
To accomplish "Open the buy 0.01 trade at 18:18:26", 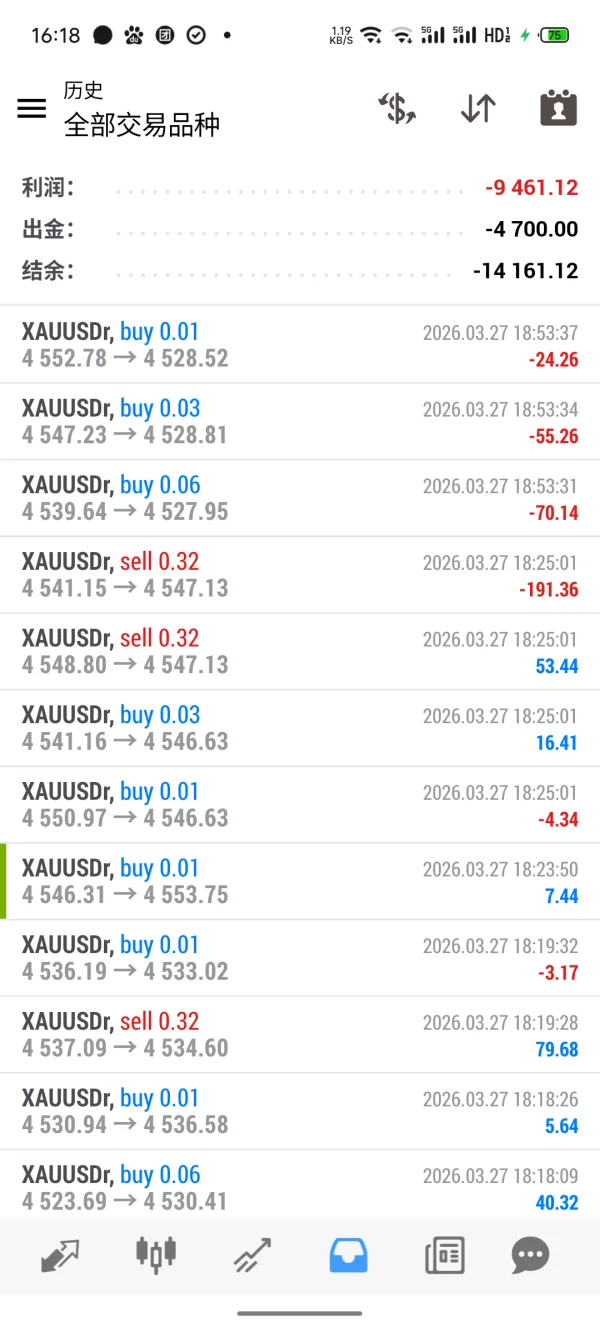I will point(300,1112).
